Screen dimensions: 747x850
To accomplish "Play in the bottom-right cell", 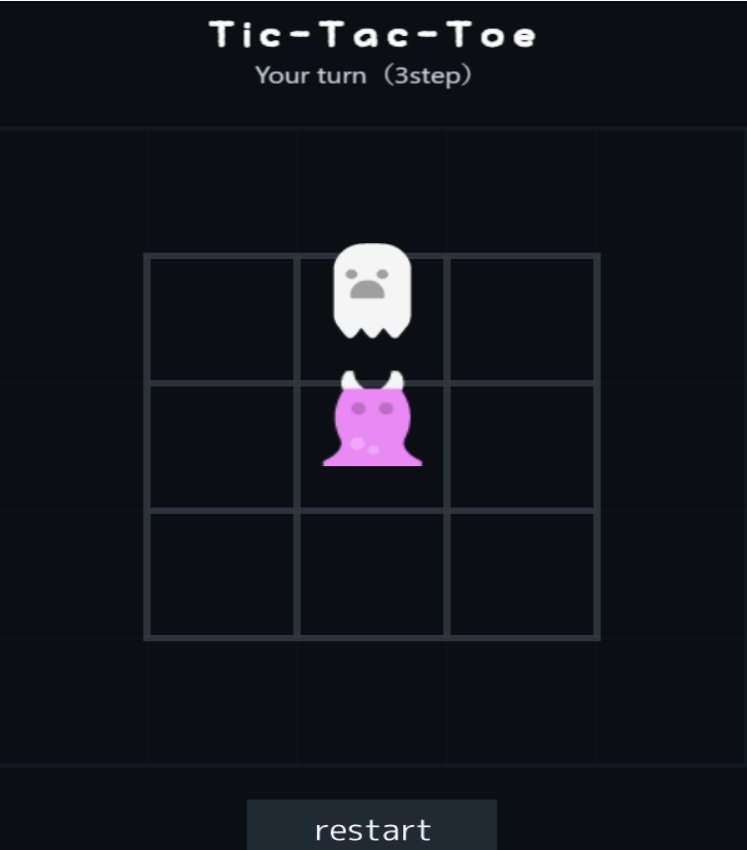I will (522, 573).
